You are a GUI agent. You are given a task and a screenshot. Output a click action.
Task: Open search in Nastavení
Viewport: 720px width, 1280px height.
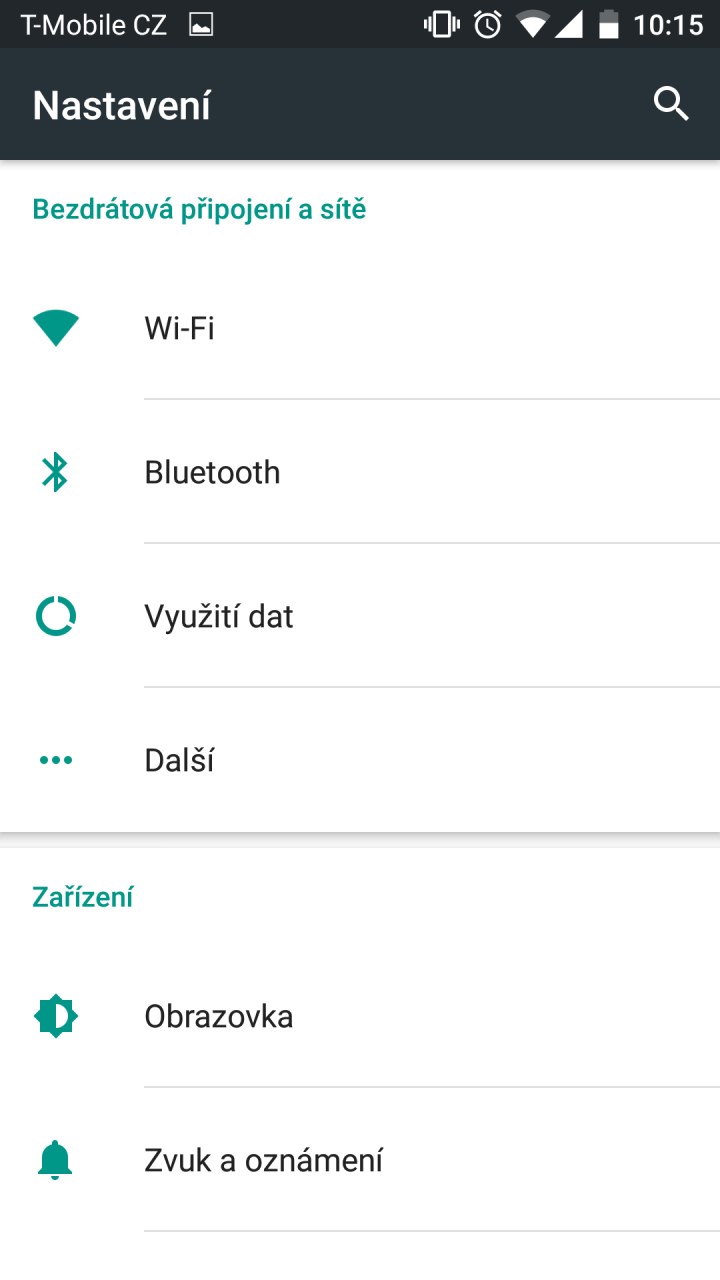coord(671,104)
